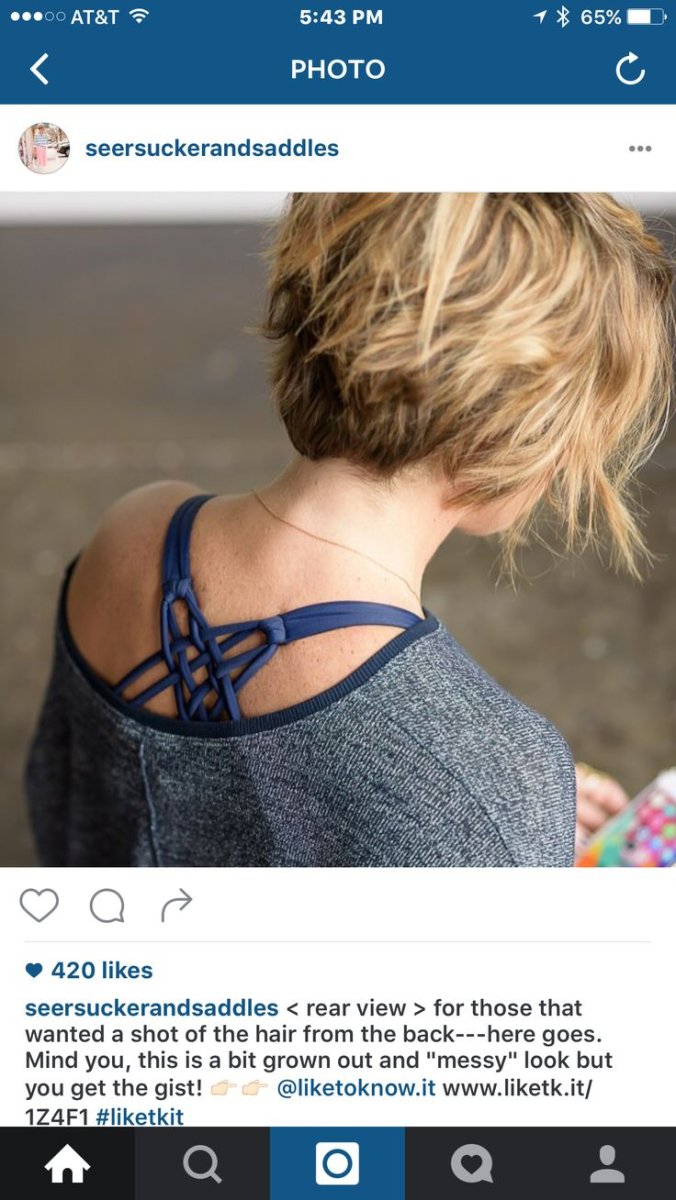Tap seersuckerandsaddles name in the caption
Image resolution: width=676 pixels, height=1200 pixels.
click(151, 1007)
